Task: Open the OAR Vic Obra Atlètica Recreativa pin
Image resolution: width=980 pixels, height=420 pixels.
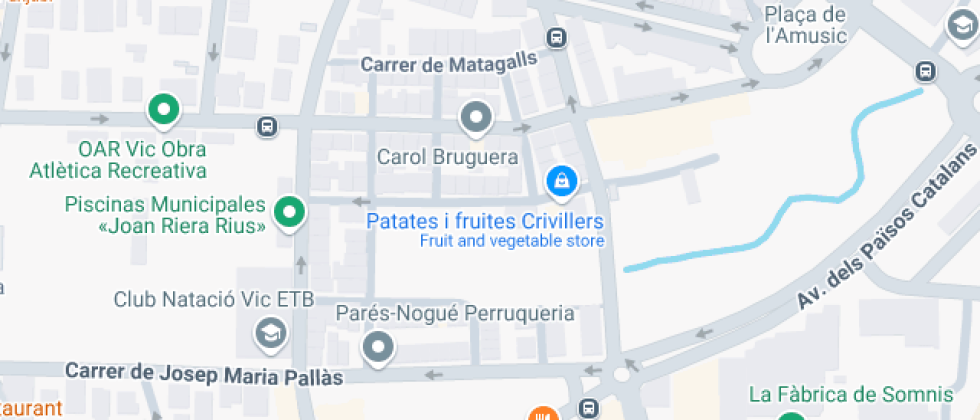Action: pyautogui.click(x=163, y=107)
